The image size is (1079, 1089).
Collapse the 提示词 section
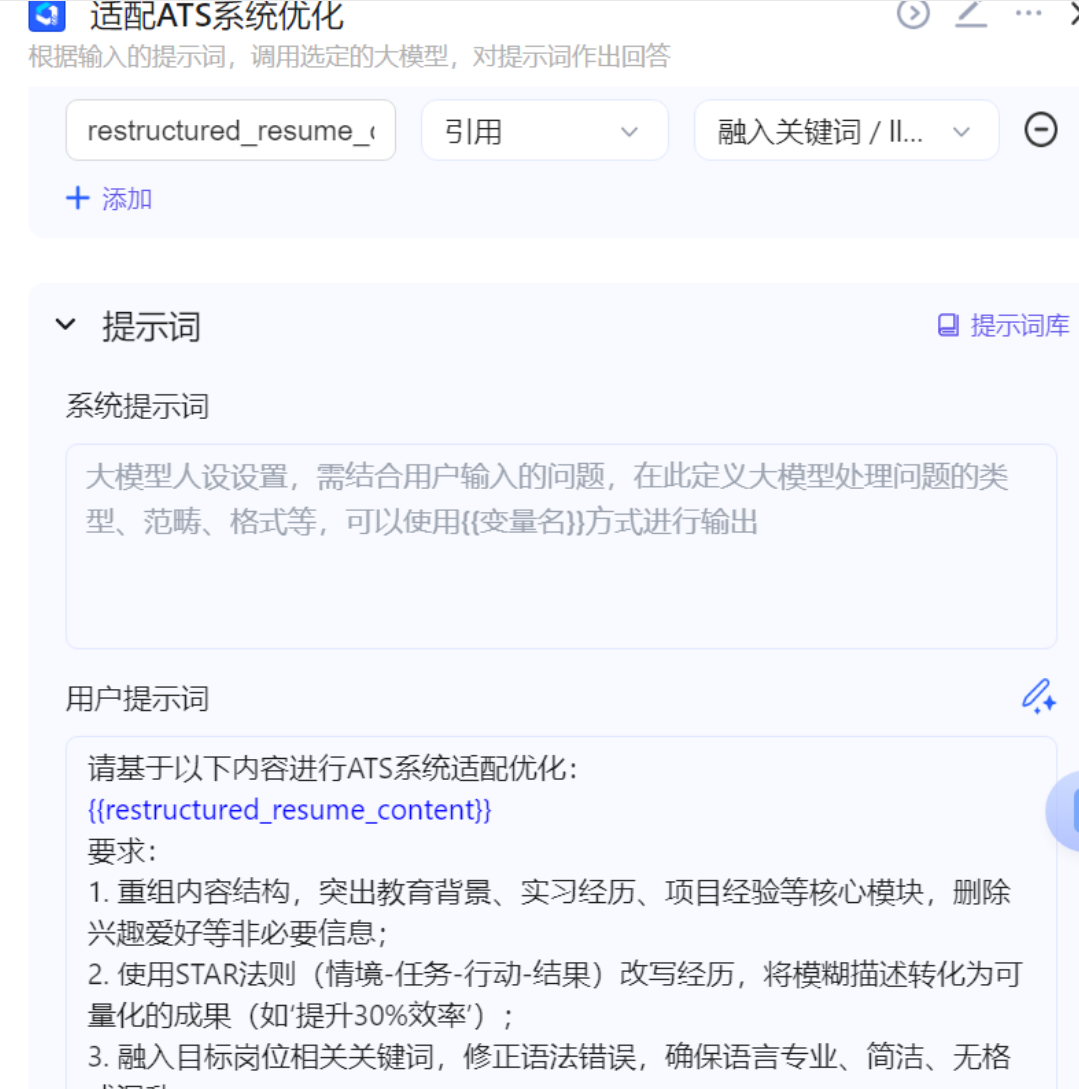66,325
